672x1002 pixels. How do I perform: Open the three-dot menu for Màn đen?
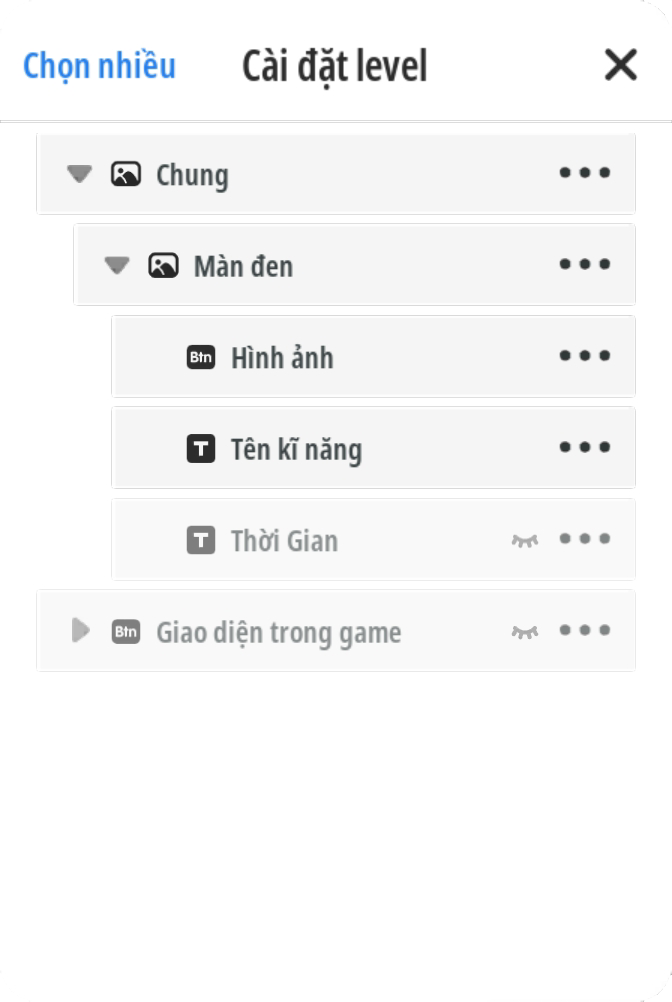point(585,265)
